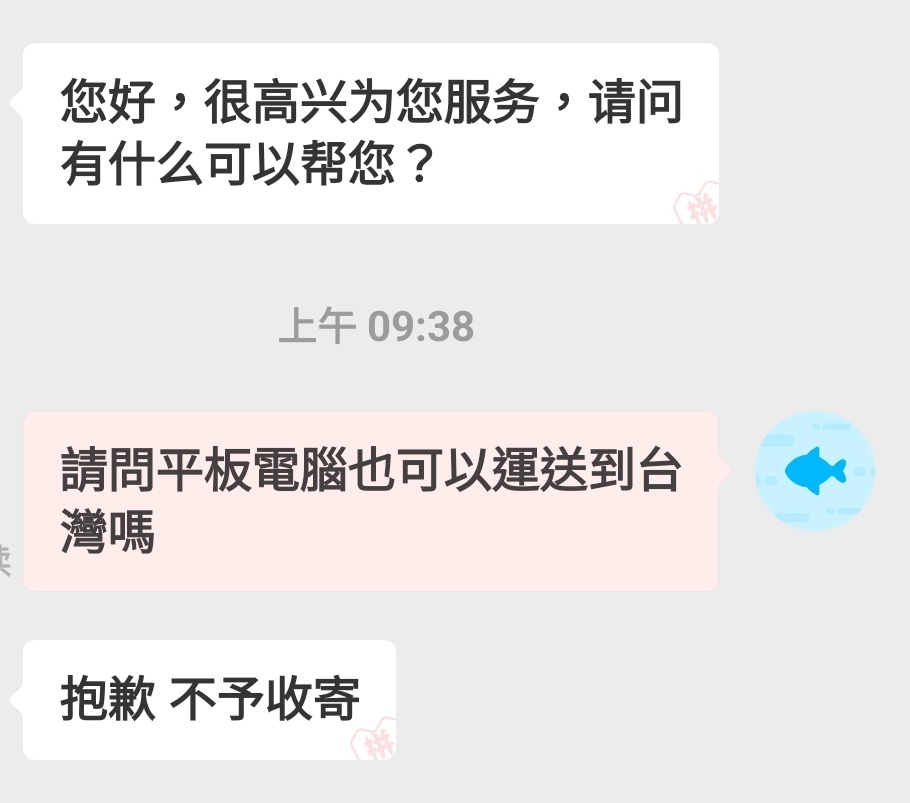Open the blue fish profile avatar
910x803 pixels.
tap(814, 471)
